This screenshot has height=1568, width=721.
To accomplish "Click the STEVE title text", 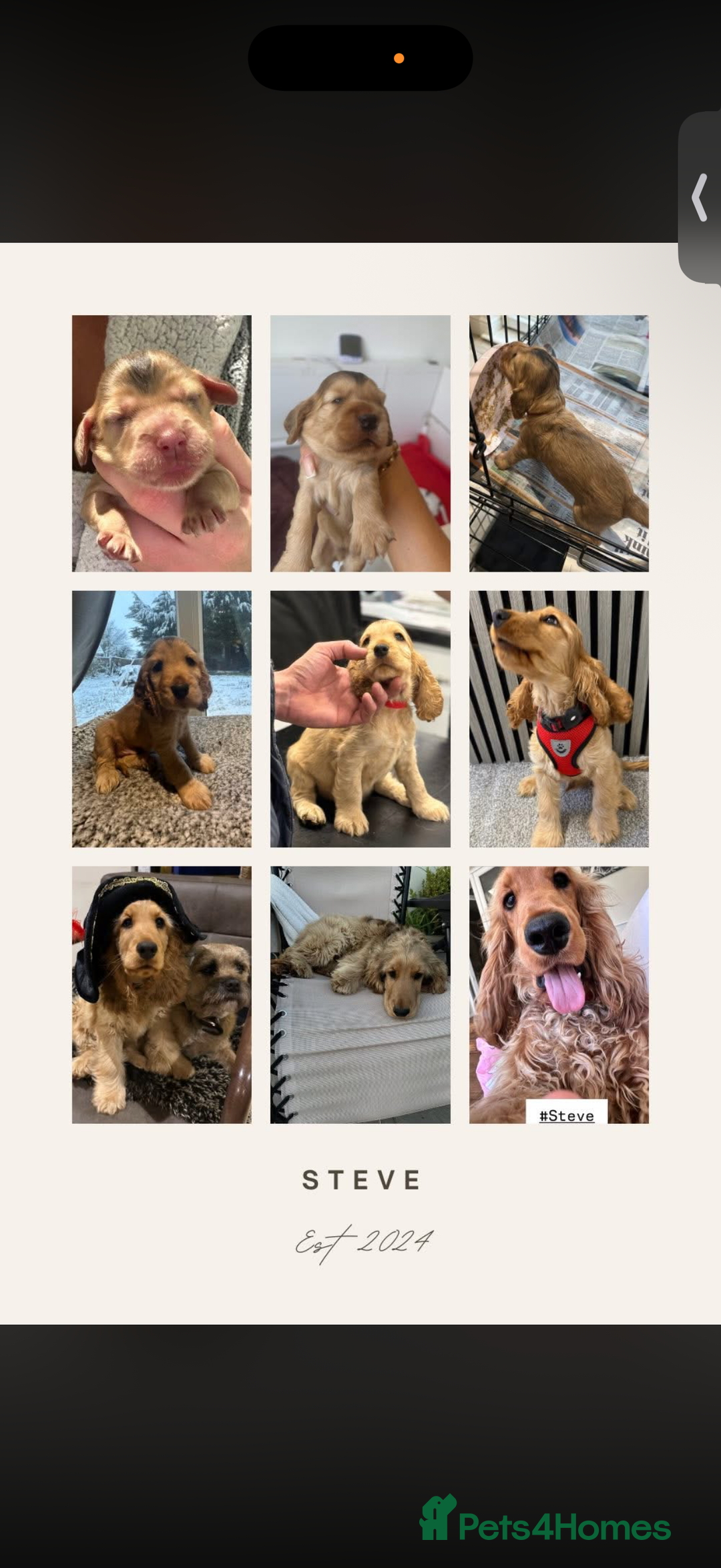I will click(360, 1179).
